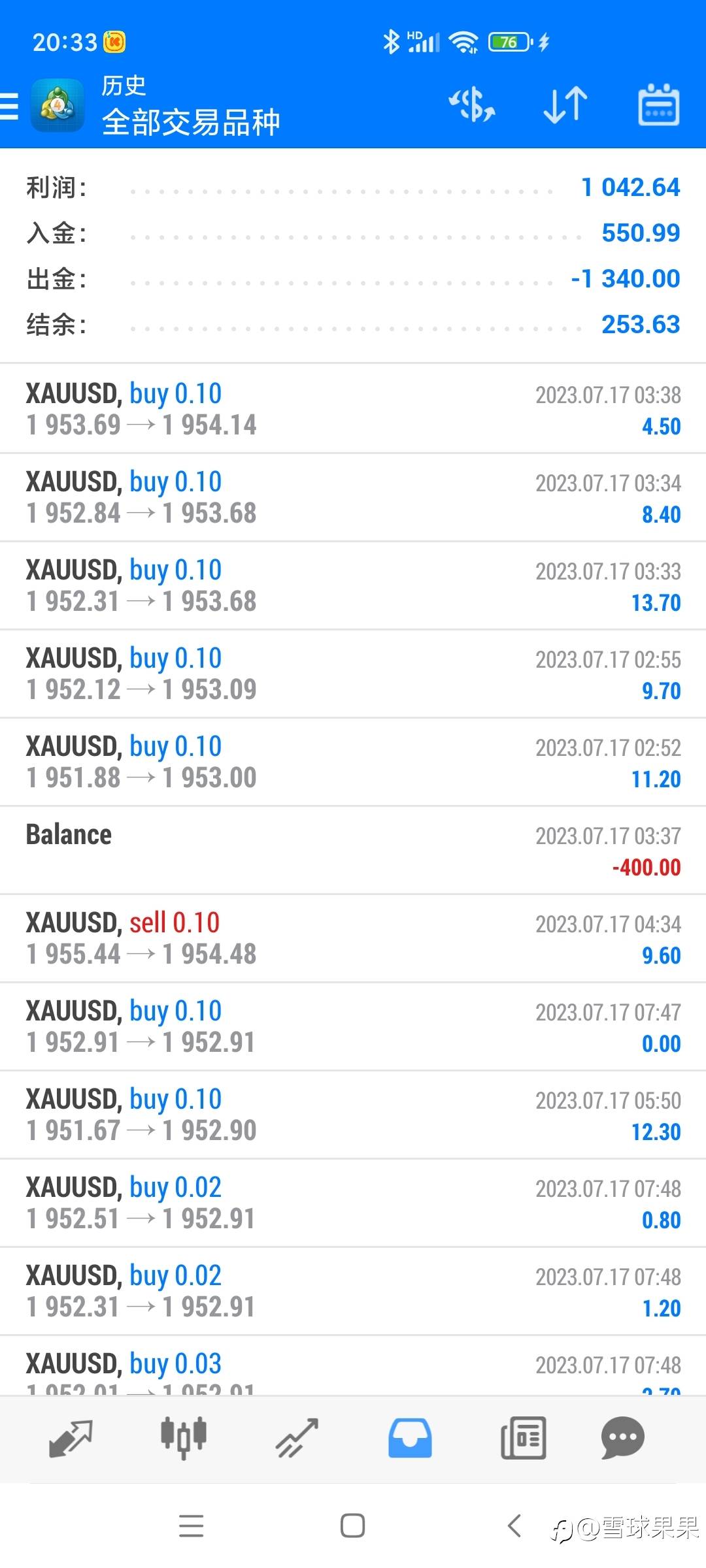Viewport: 706px width, 1568px height.
Task: Tap the system home button
Action: click(353, 1526)
